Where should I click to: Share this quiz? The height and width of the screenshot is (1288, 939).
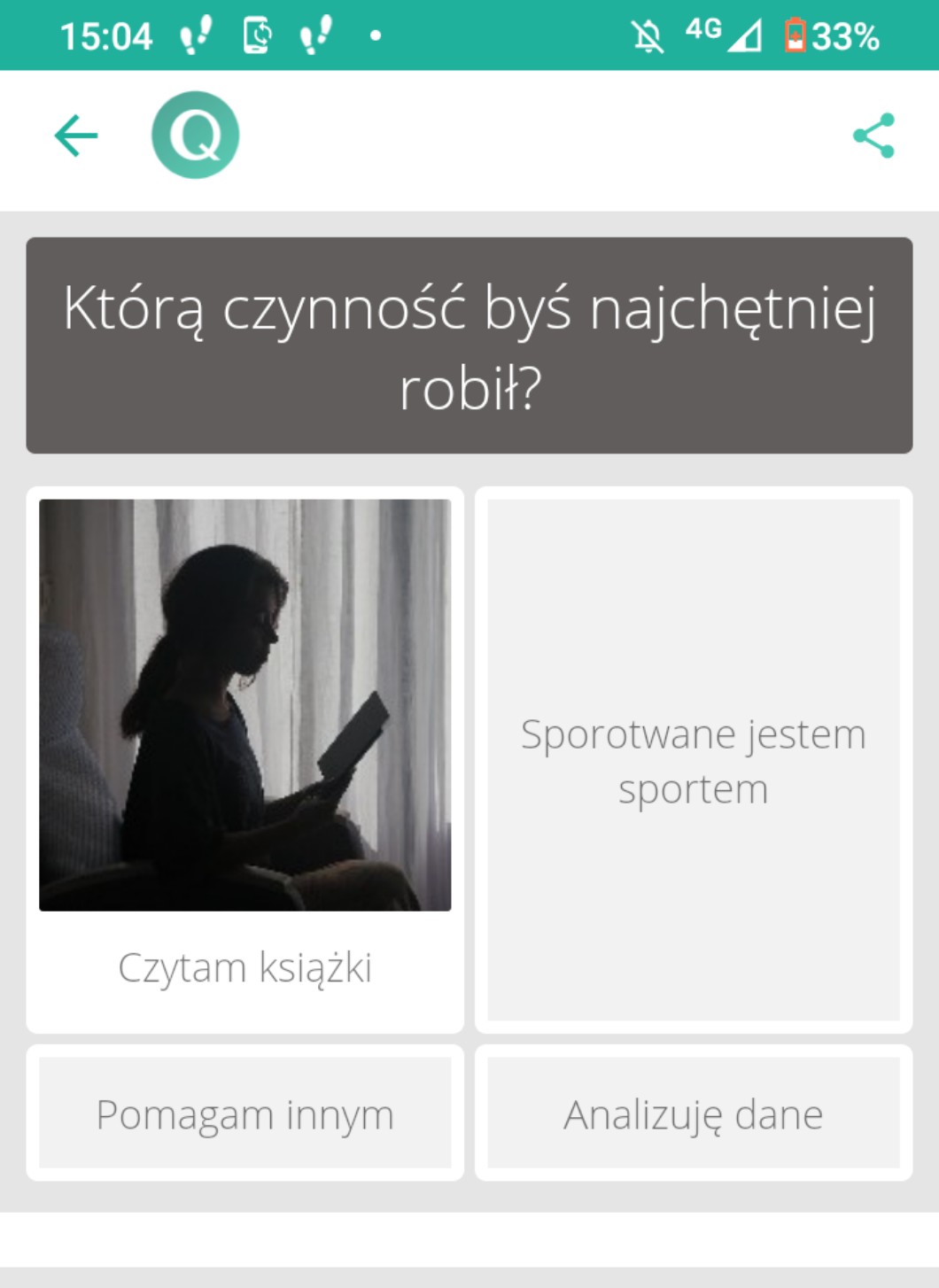(873, 136)
